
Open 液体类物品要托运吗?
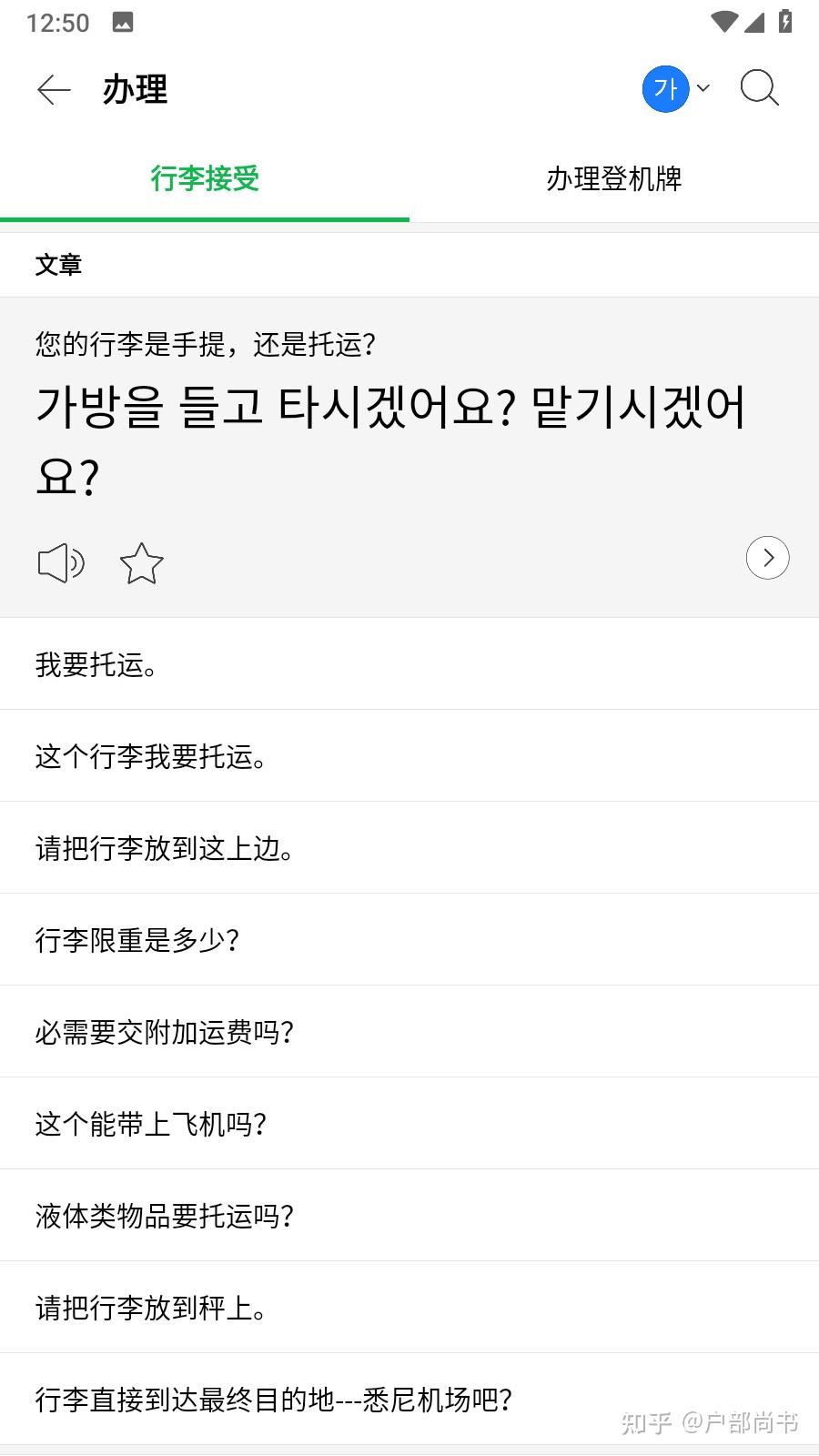click(x=409, y=1216)
